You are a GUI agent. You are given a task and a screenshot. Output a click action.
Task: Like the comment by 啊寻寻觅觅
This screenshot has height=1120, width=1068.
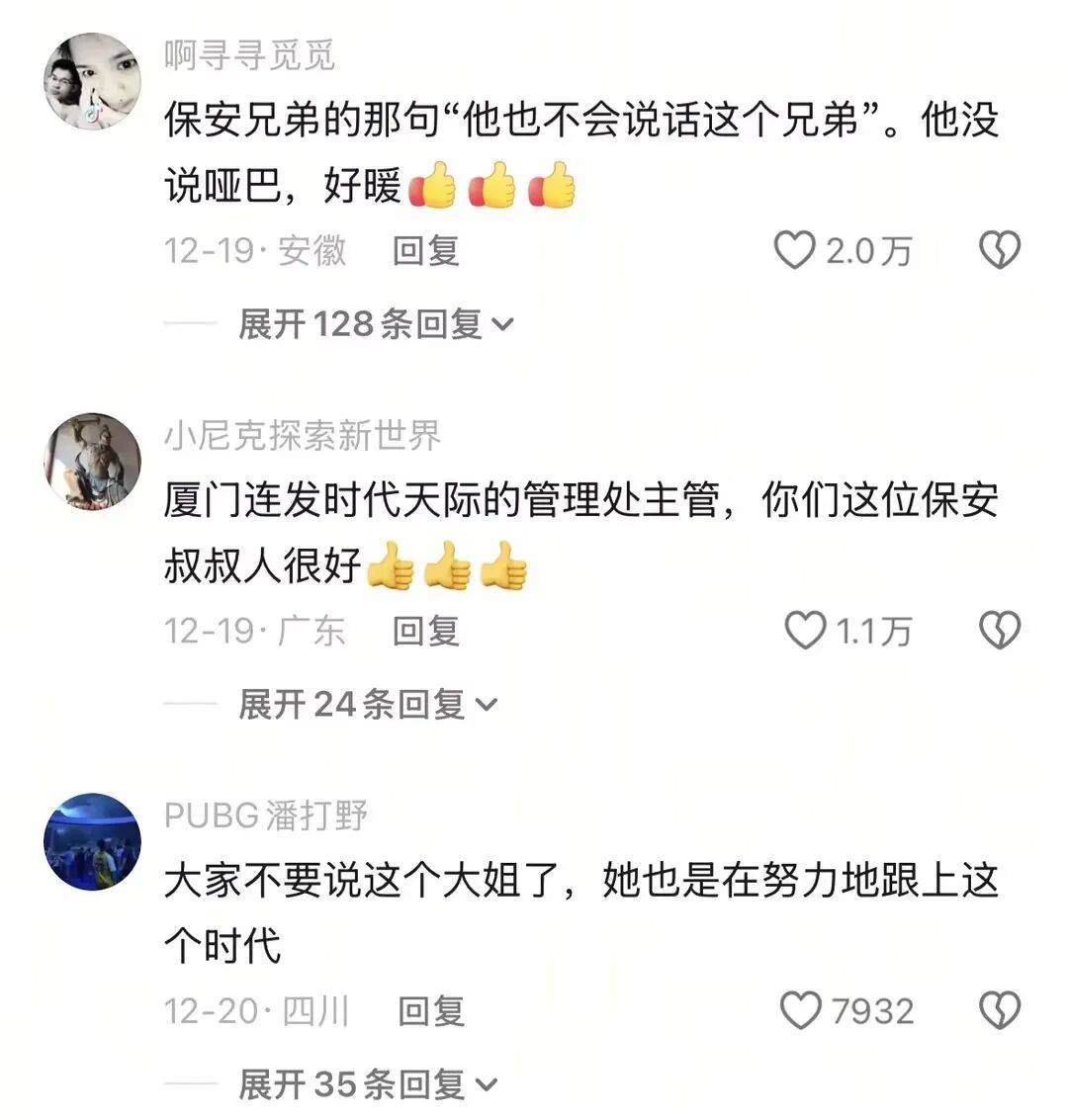[x=793, y=251]
